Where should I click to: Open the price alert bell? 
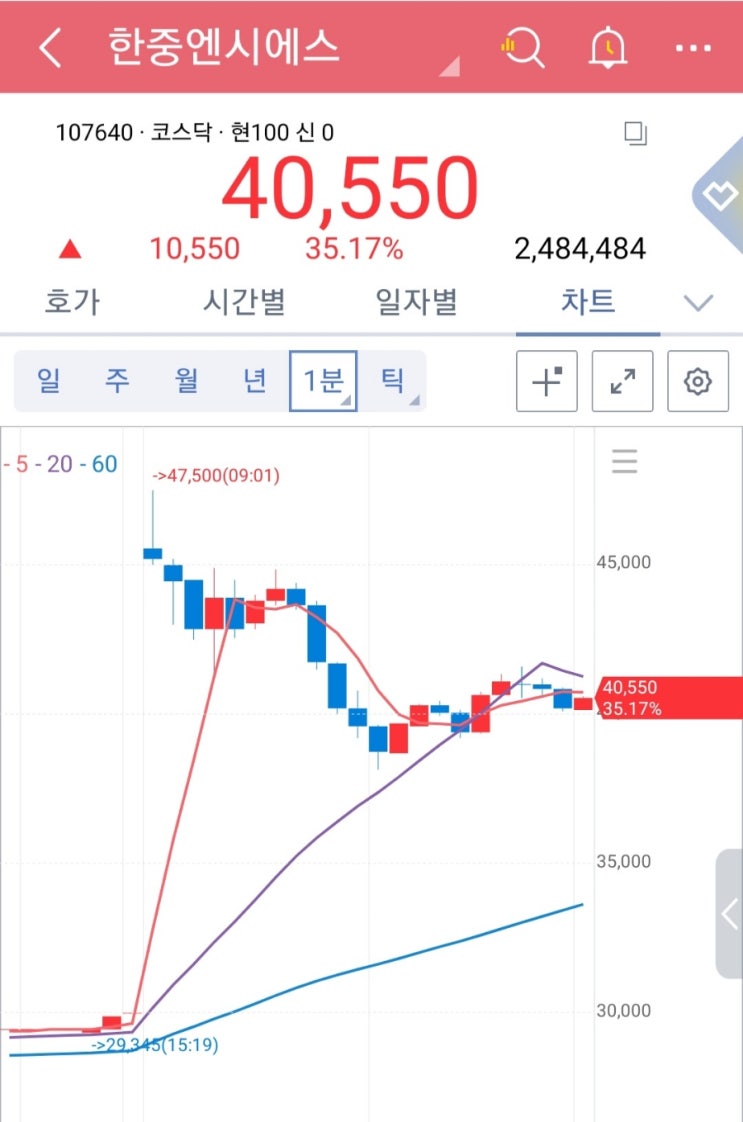pyautogui.click(x=607, y=47)
